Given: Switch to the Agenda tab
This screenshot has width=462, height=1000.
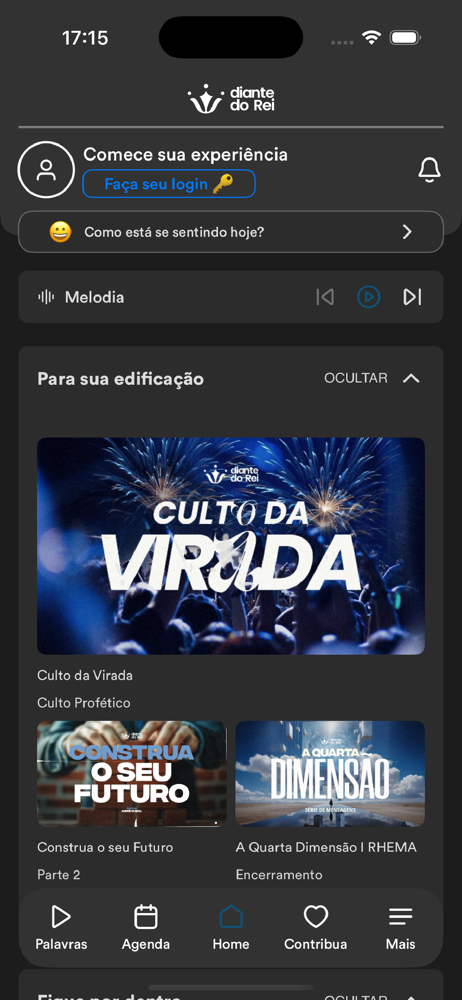Looking at the screenshot, I should coord(146,927).
